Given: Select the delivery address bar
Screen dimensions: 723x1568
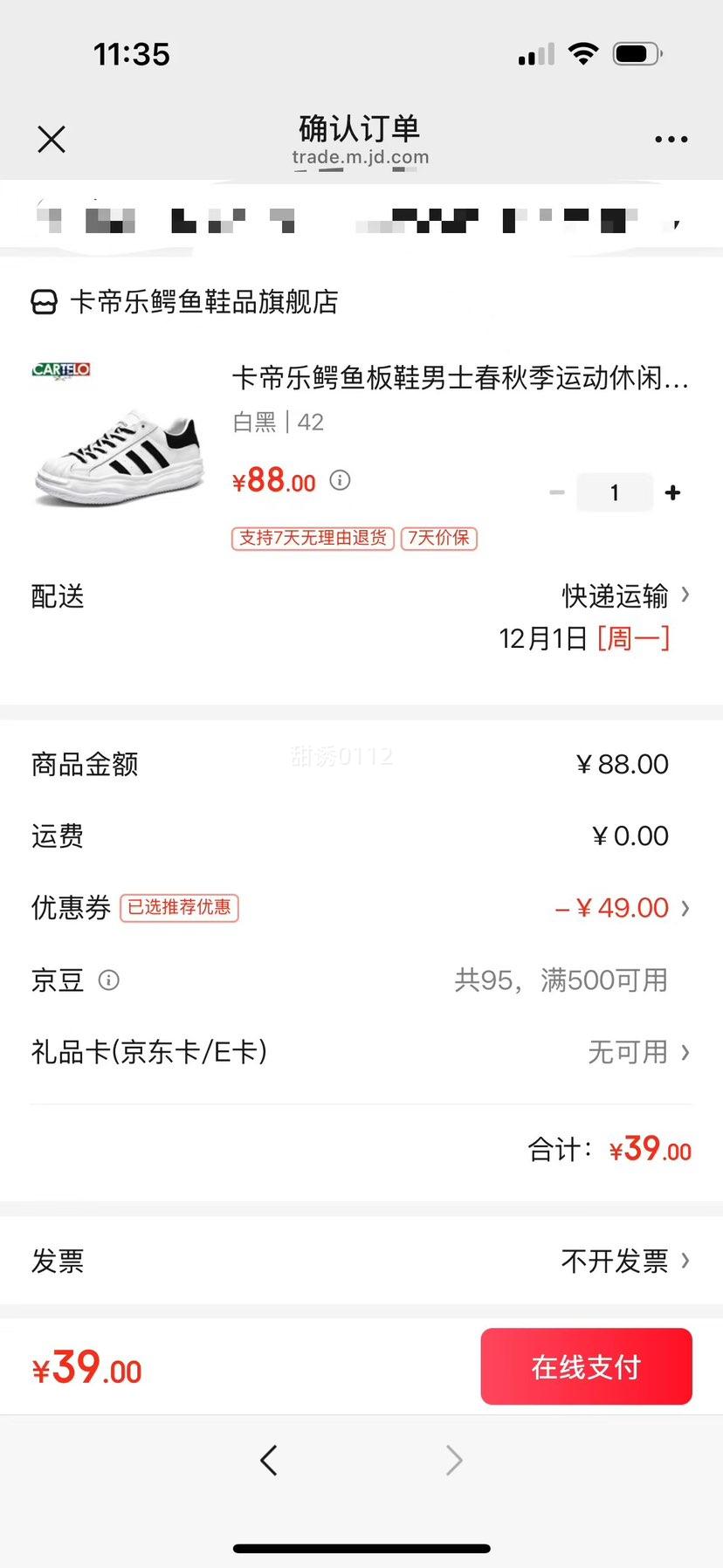Looking at the screenshot, I should coord(361,218).
